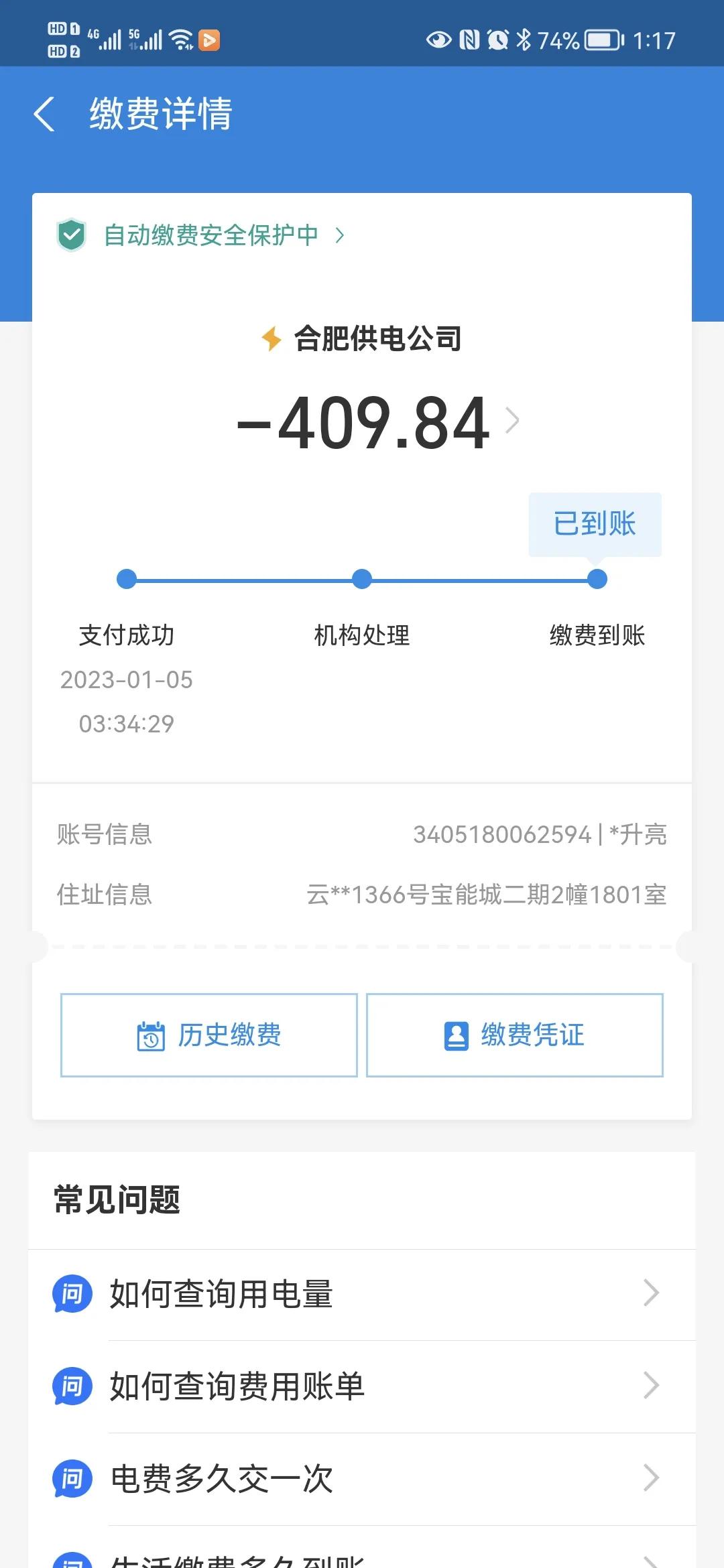Tap the Bluetooth icon in the status bar

click(526, 40)
